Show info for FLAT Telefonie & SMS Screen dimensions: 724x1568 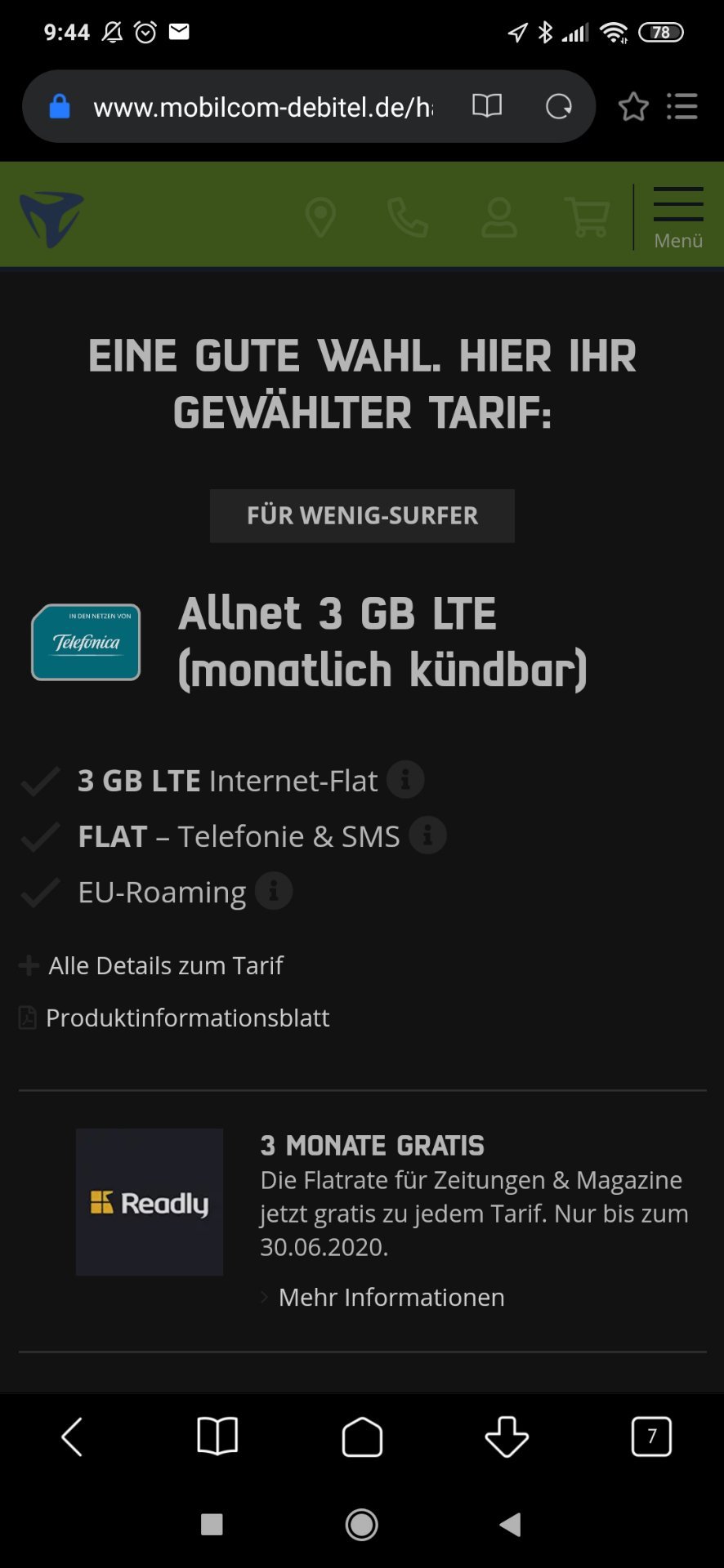click(x=427, y=835)
